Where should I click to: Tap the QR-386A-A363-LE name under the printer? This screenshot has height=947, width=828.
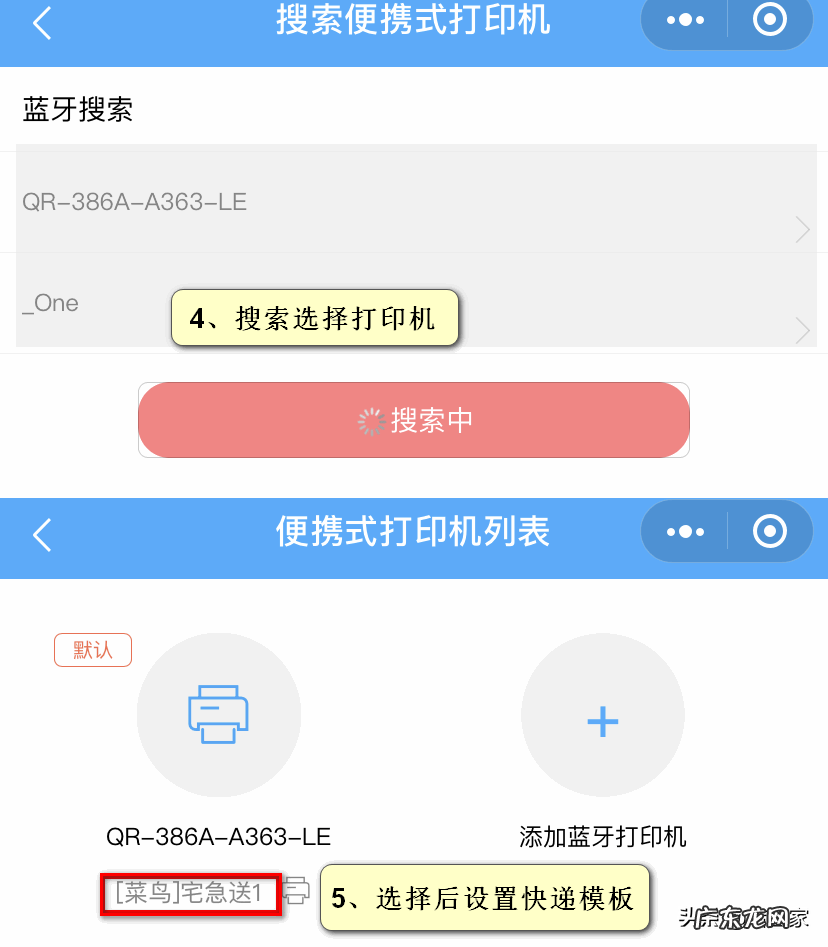(219, 838)
